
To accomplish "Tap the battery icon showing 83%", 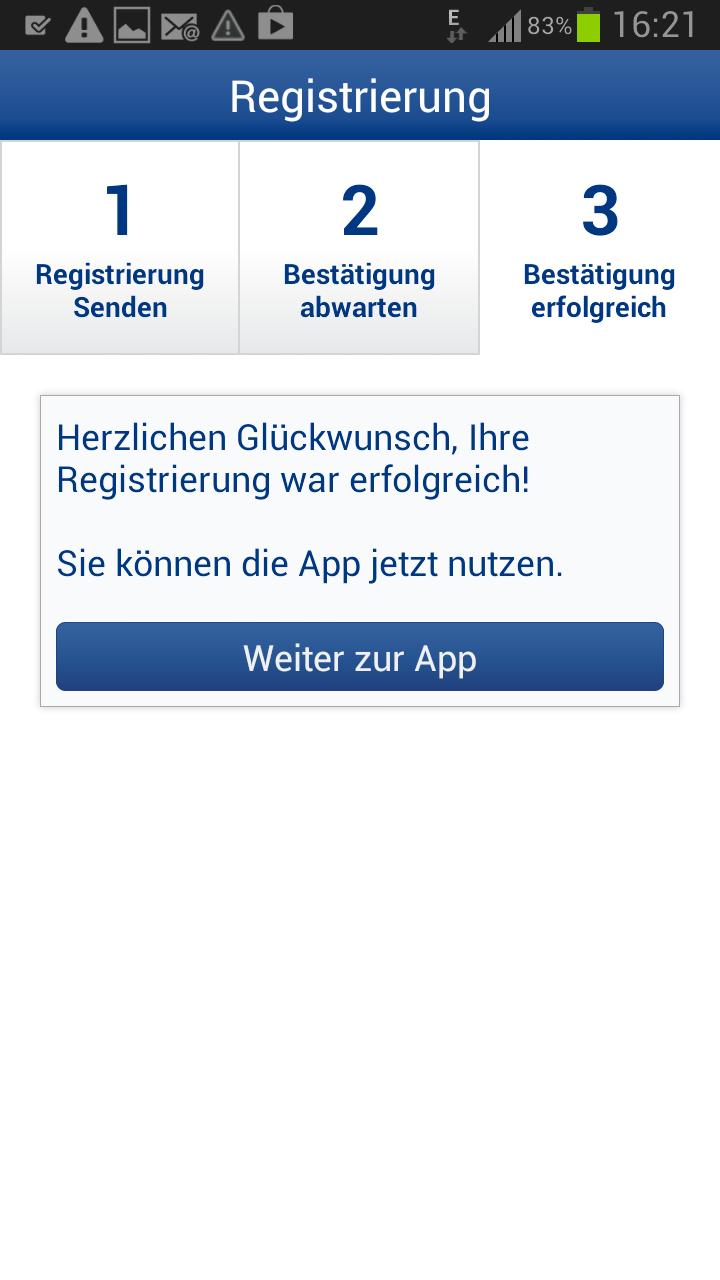I will click(590, 22).
